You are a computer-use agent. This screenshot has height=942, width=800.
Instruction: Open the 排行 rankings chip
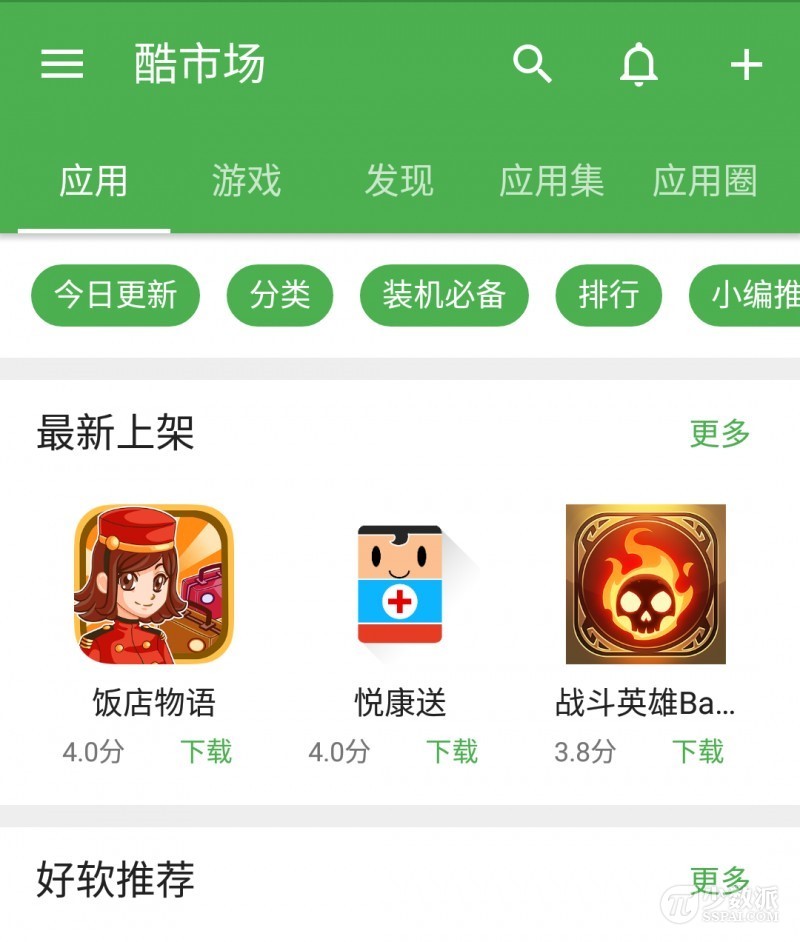(607, 295)
